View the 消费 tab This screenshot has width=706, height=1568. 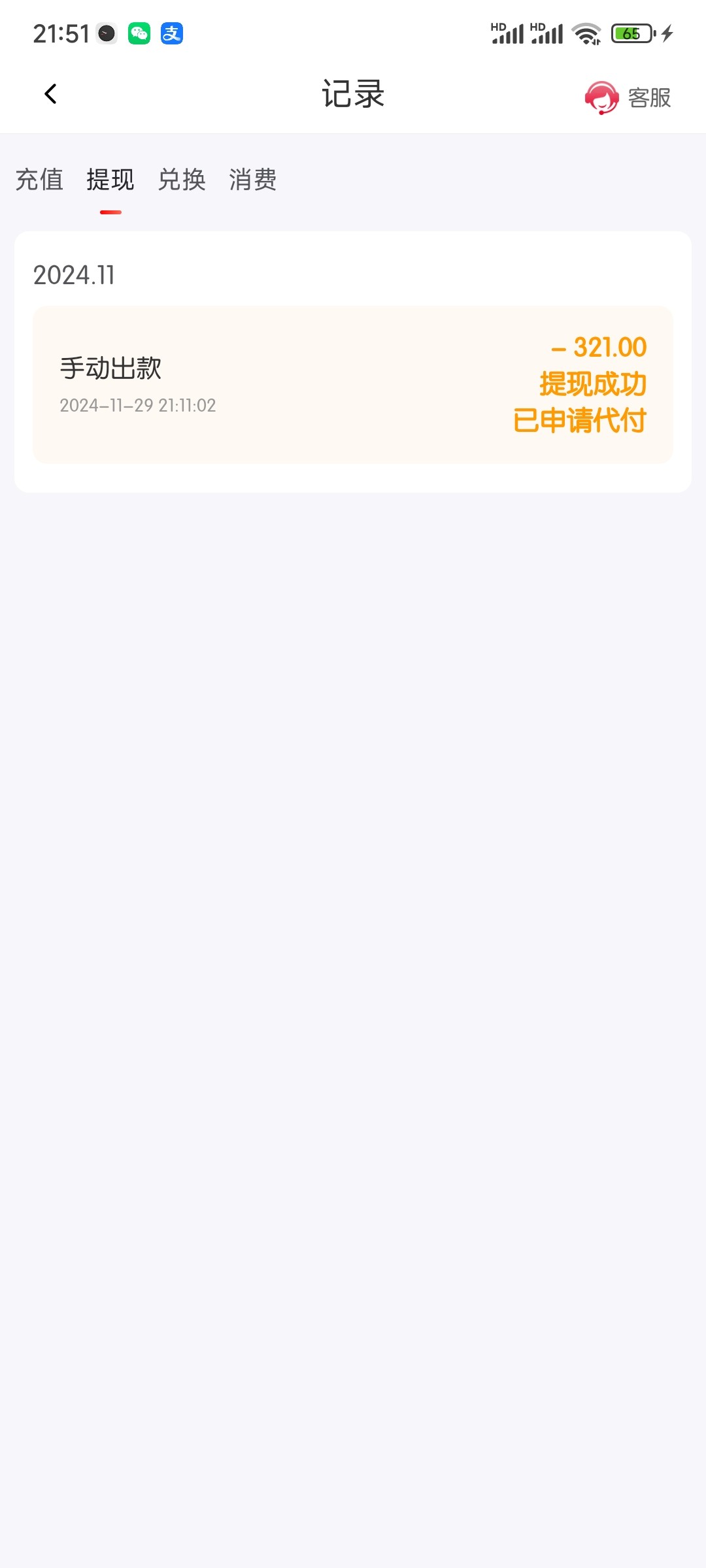(253, 180)
